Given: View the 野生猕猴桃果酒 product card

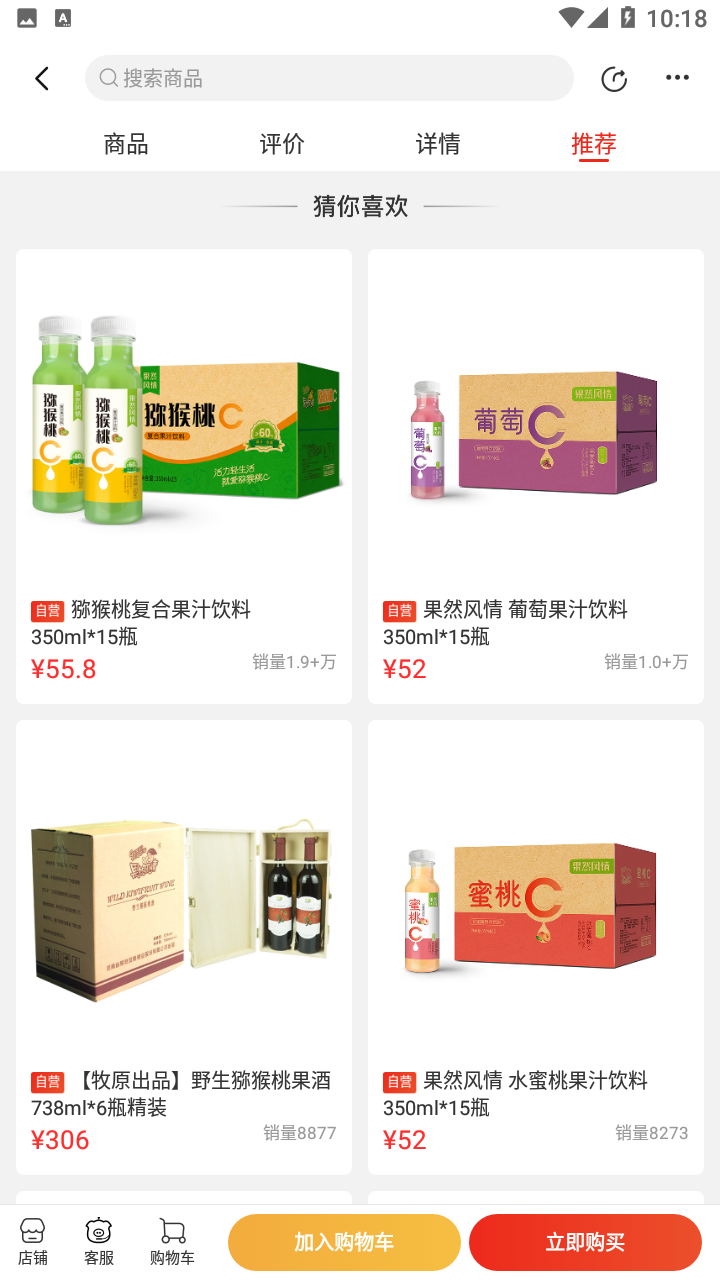Looking at the screenshot, I should (184, 946).
